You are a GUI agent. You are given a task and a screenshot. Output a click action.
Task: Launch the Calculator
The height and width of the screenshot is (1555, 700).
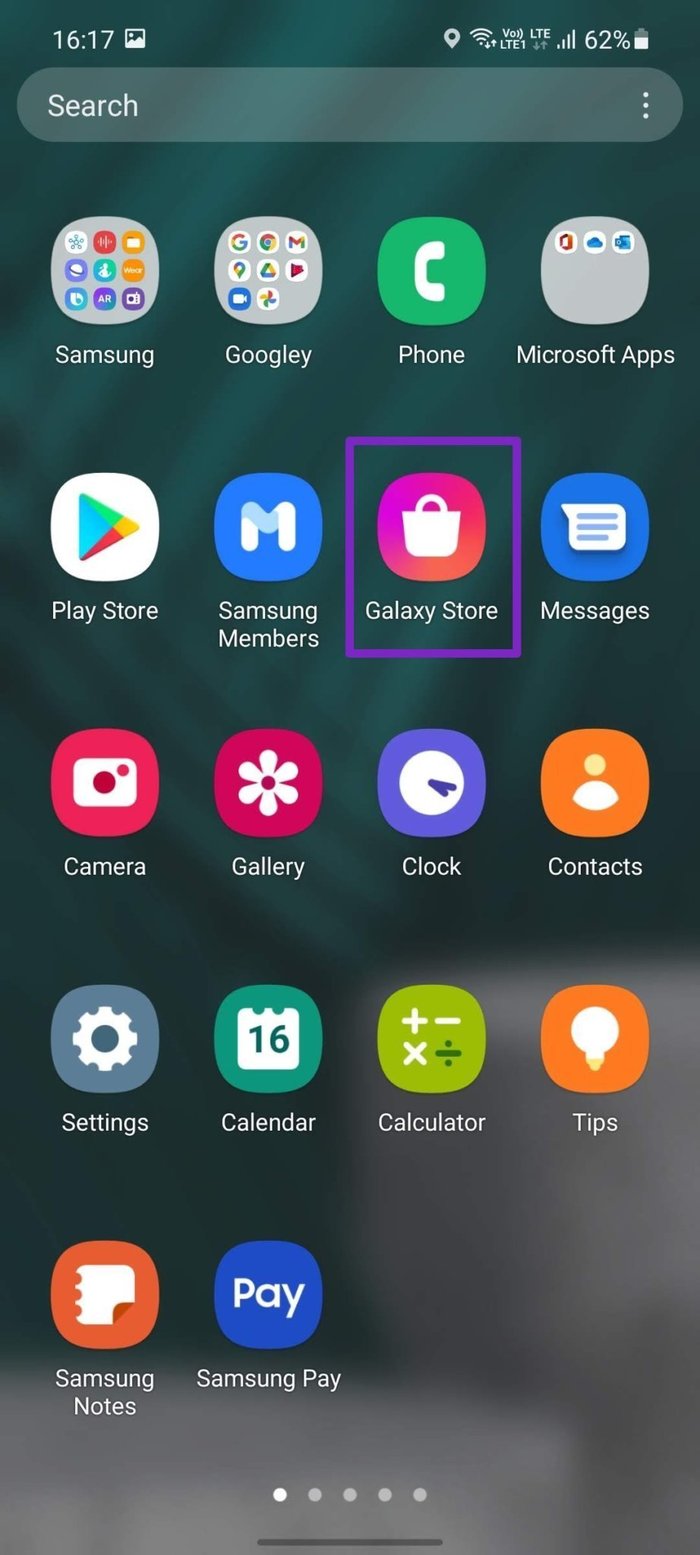click(431, 1039)
